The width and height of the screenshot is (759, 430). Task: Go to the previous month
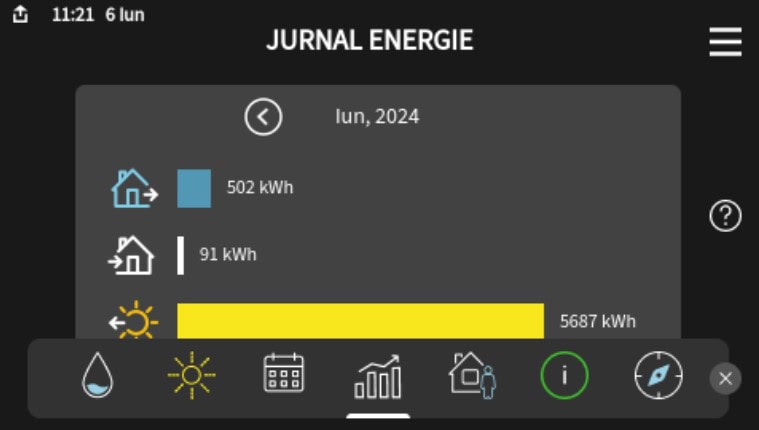tap(263, 117)
